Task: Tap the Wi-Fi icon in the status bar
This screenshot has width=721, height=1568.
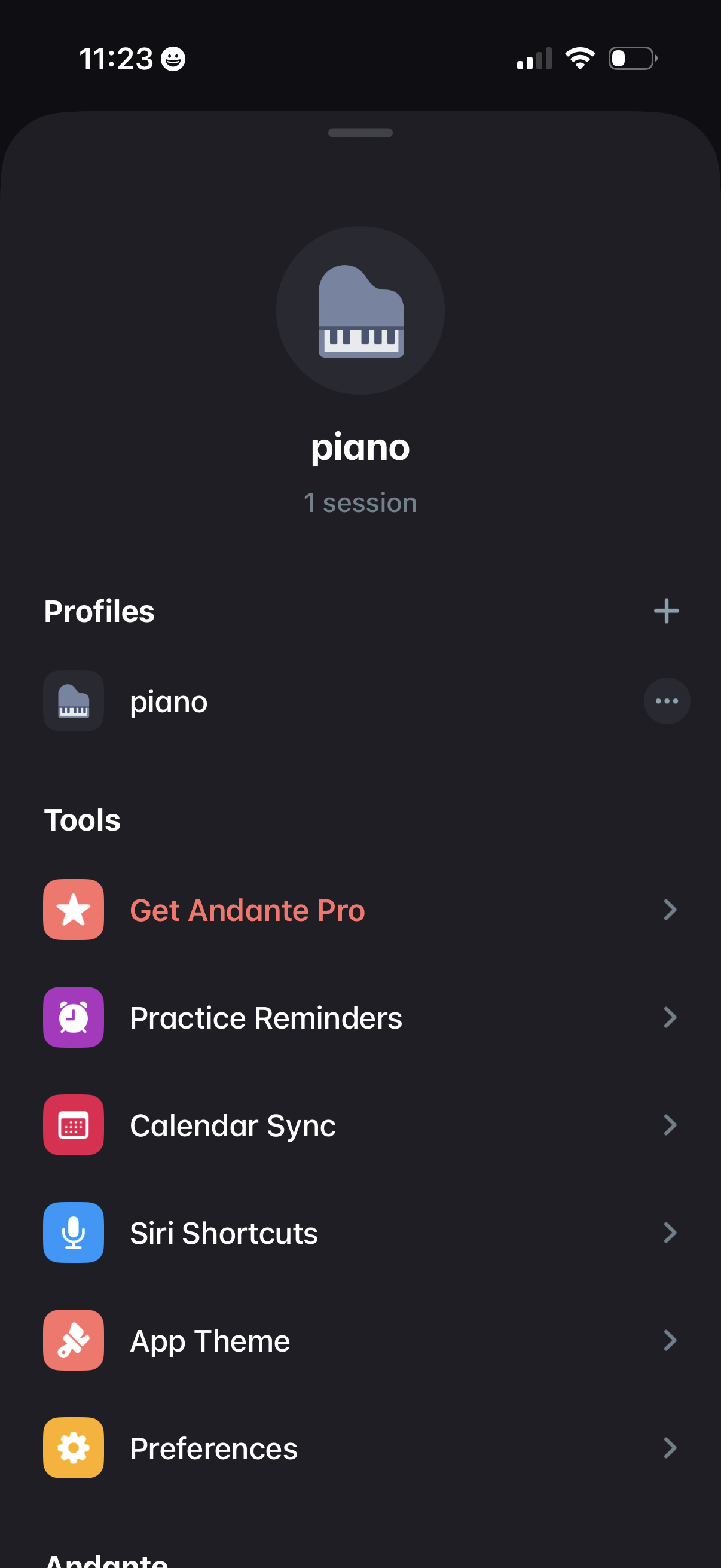Action: click(x=580, y=58)
